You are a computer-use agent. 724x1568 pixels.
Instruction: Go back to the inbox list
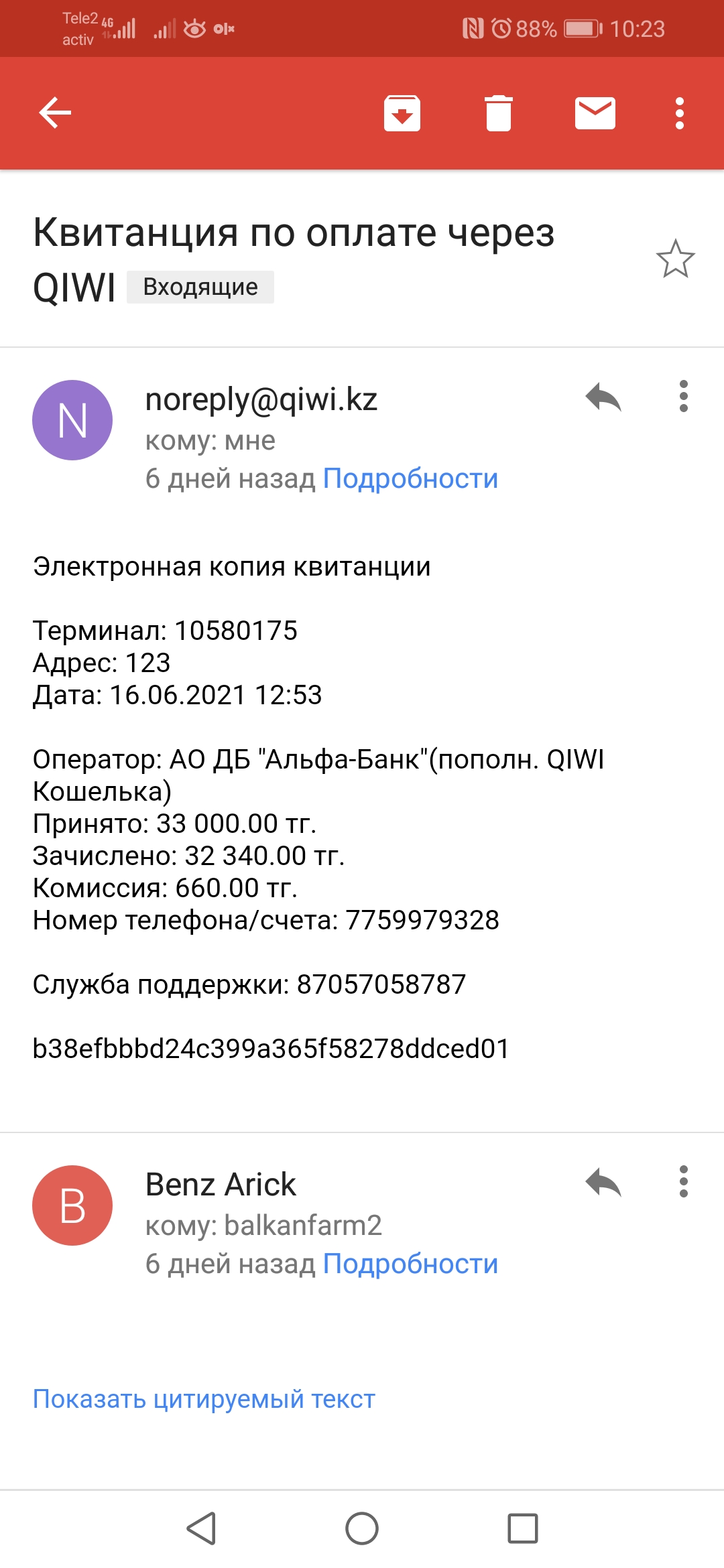[x=55, y=113]
